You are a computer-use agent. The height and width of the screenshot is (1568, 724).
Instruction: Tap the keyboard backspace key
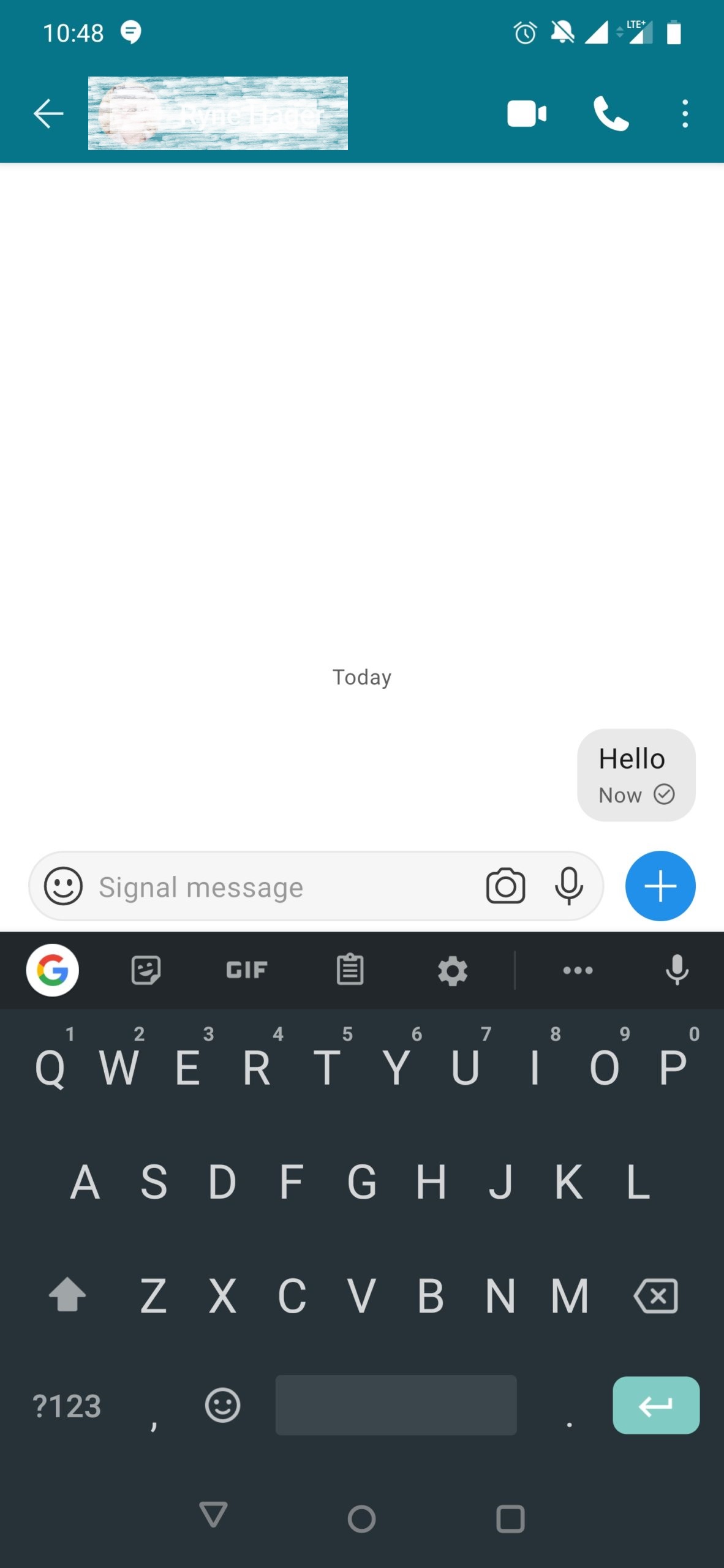point(656,1296)
